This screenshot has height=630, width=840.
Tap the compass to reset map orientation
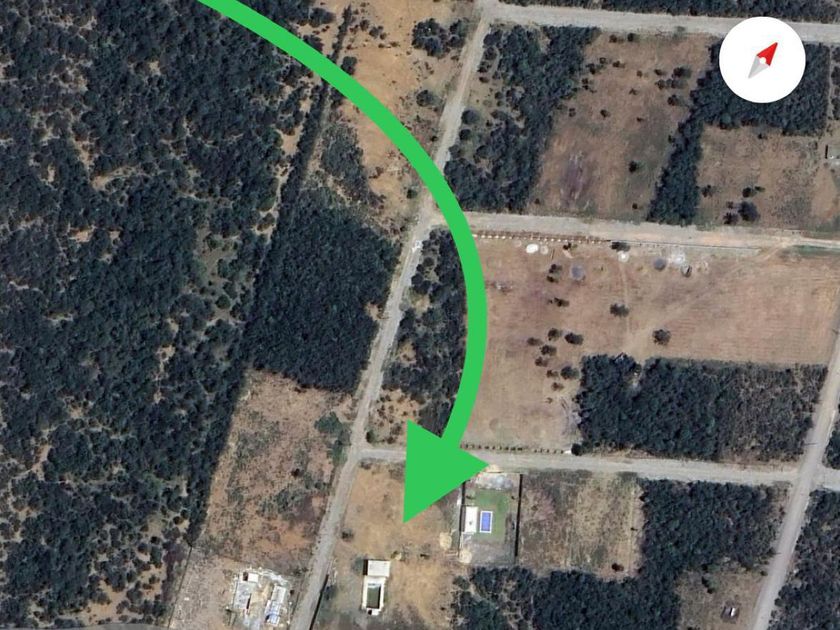(x=762, y=59)
